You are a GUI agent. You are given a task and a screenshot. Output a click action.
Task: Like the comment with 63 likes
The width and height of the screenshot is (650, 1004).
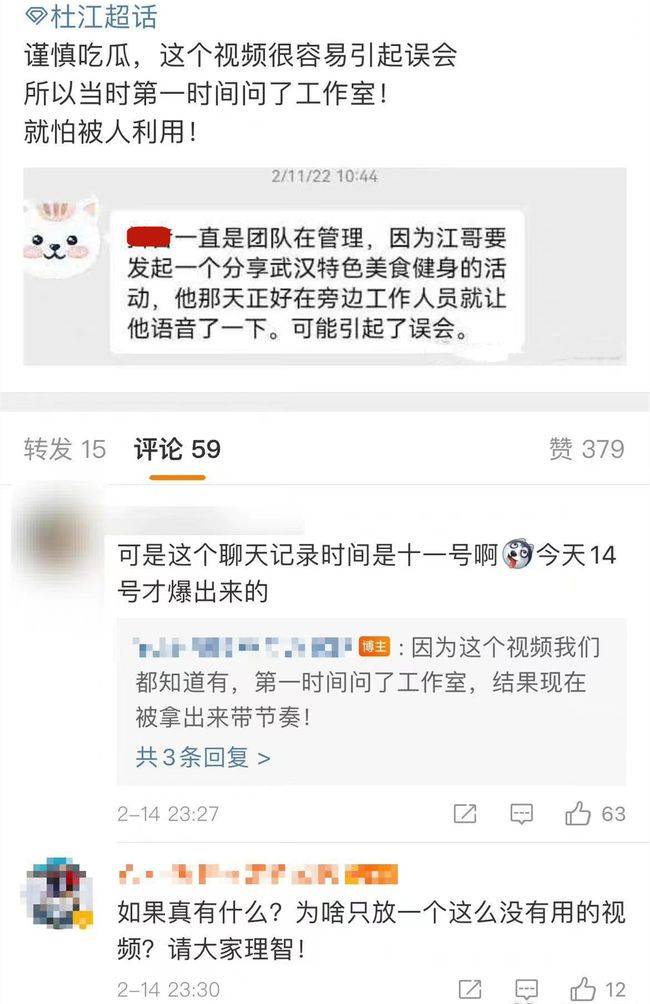[579, 814]
